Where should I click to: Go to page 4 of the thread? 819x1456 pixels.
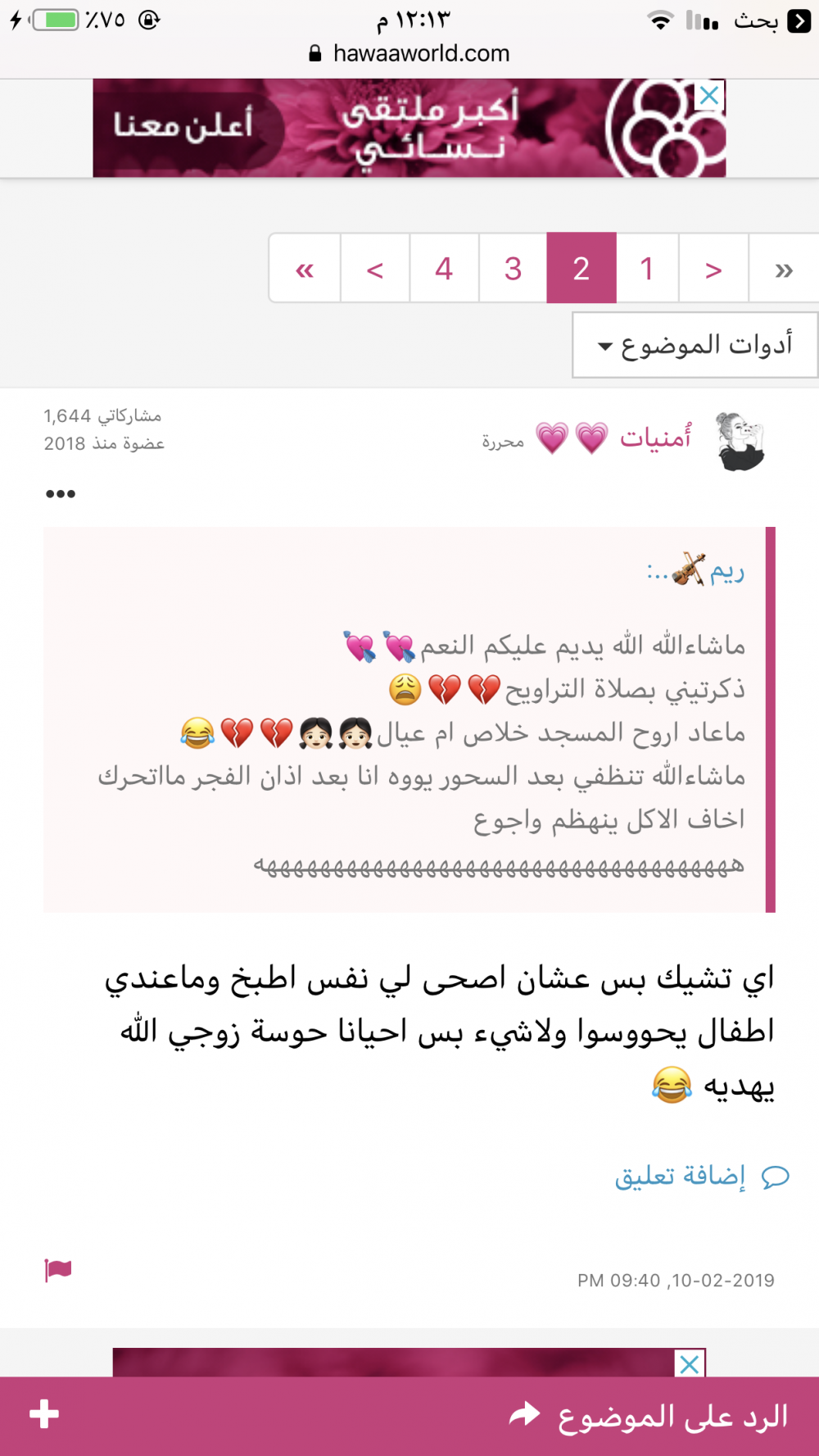click(x=444, y=268)
